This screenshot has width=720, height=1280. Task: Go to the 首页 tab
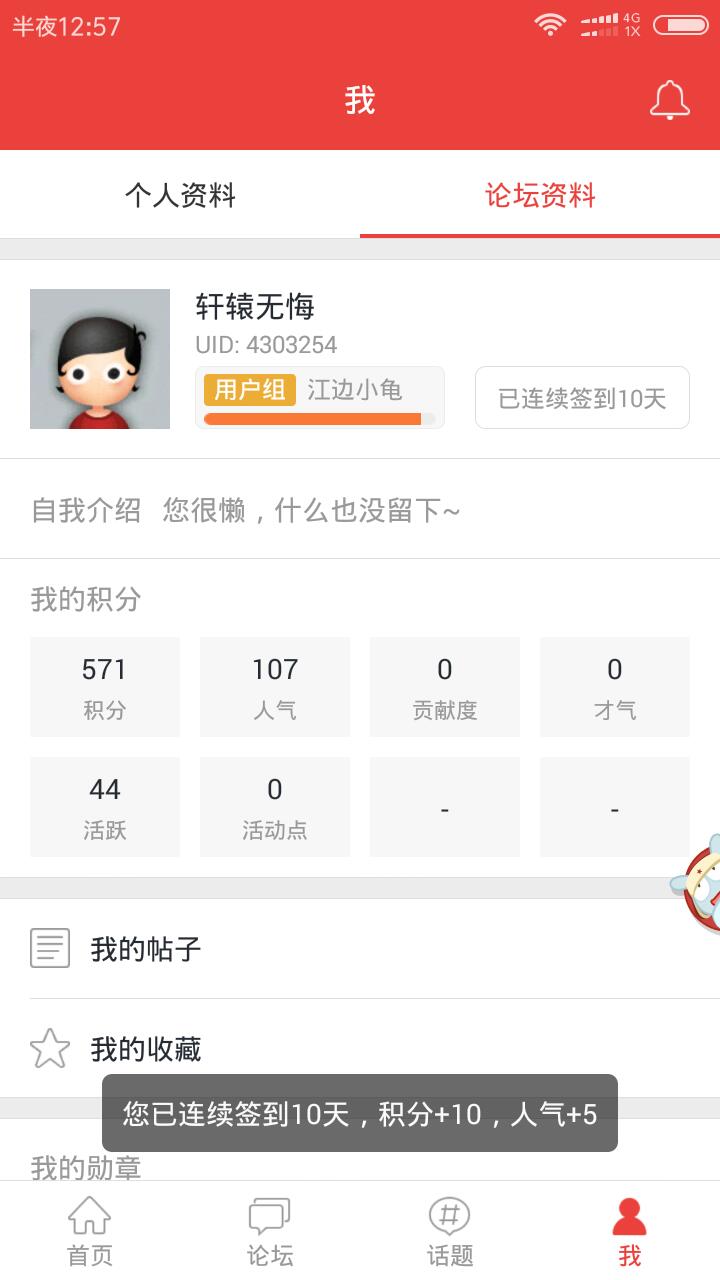[90, 1232]
